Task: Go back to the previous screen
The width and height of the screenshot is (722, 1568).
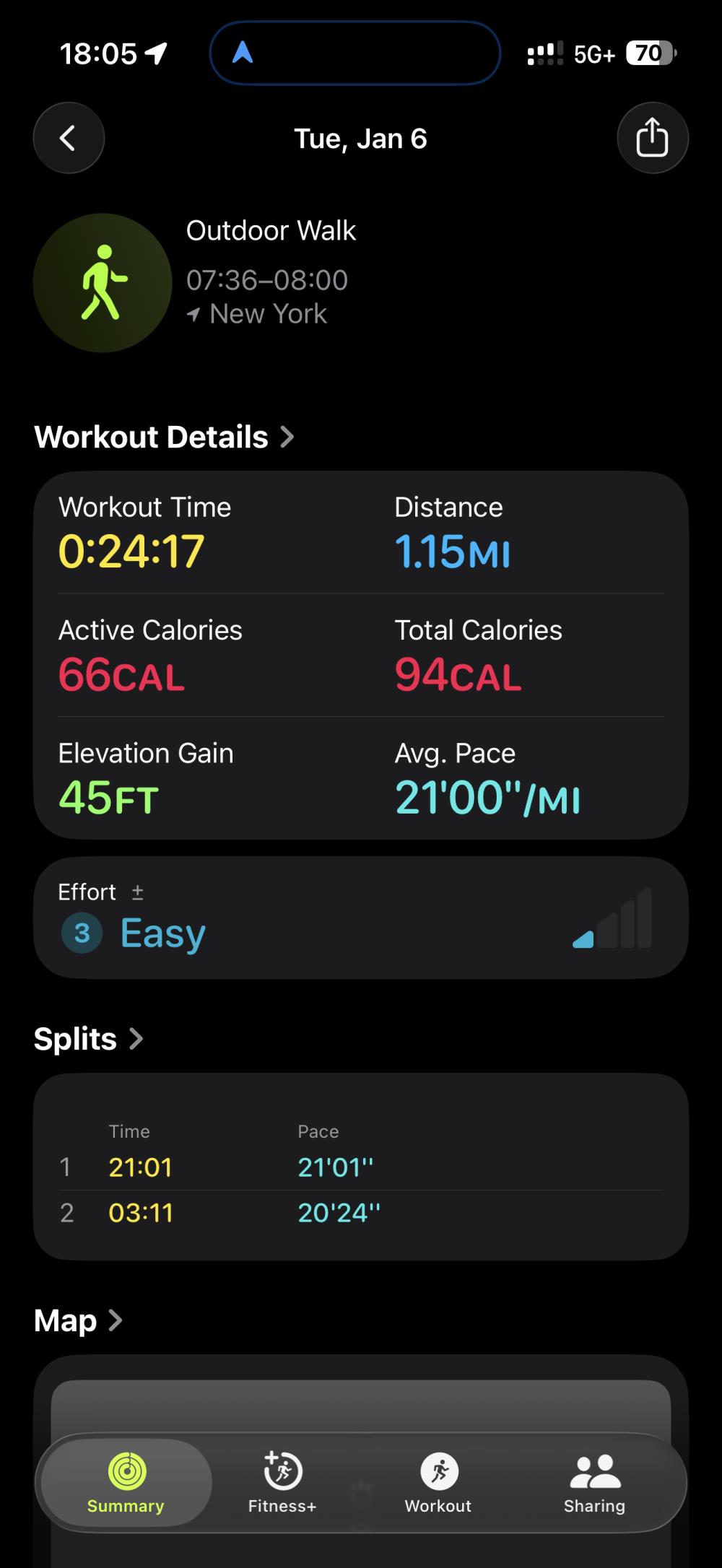Action: (x=69, y=138)
